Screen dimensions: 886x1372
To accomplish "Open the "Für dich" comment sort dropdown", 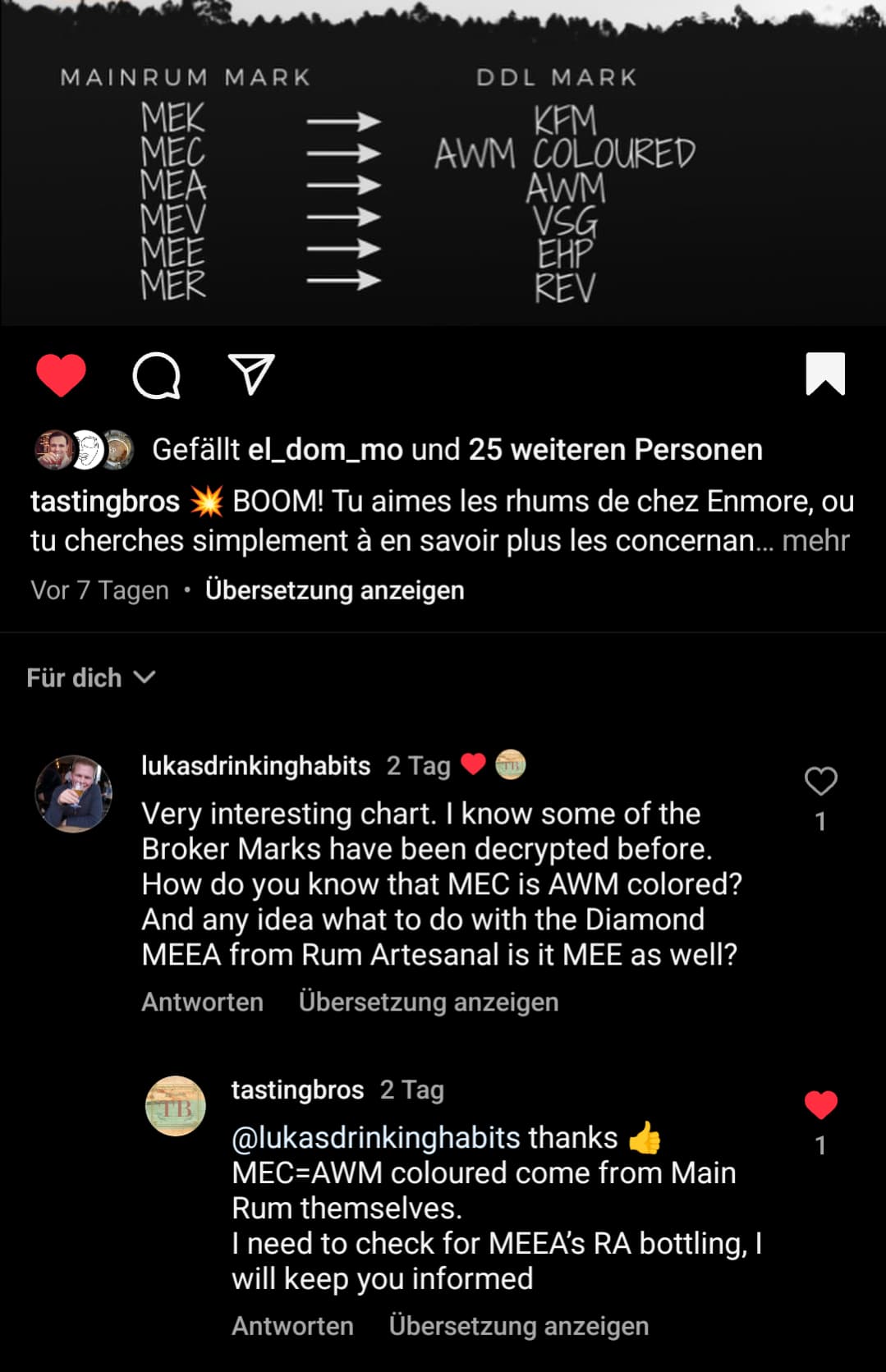I will [90, 678].
